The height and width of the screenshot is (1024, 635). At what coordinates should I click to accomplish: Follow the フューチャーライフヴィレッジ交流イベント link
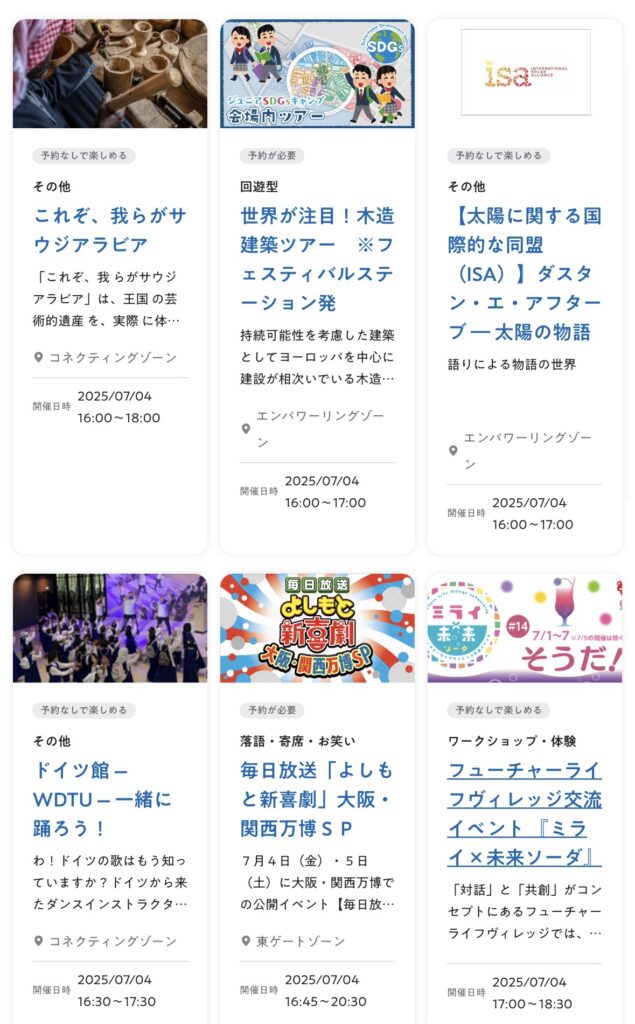[x=524, y=813]
